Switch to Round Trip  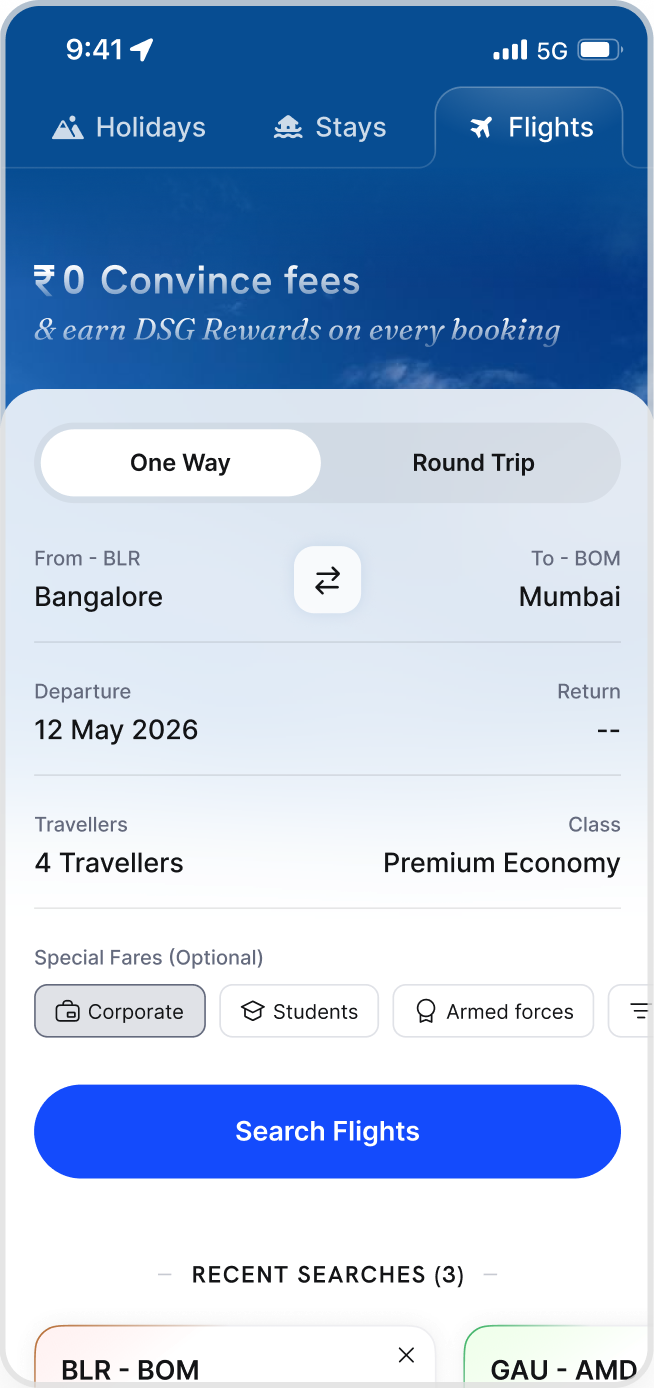(x=473, y=463)
